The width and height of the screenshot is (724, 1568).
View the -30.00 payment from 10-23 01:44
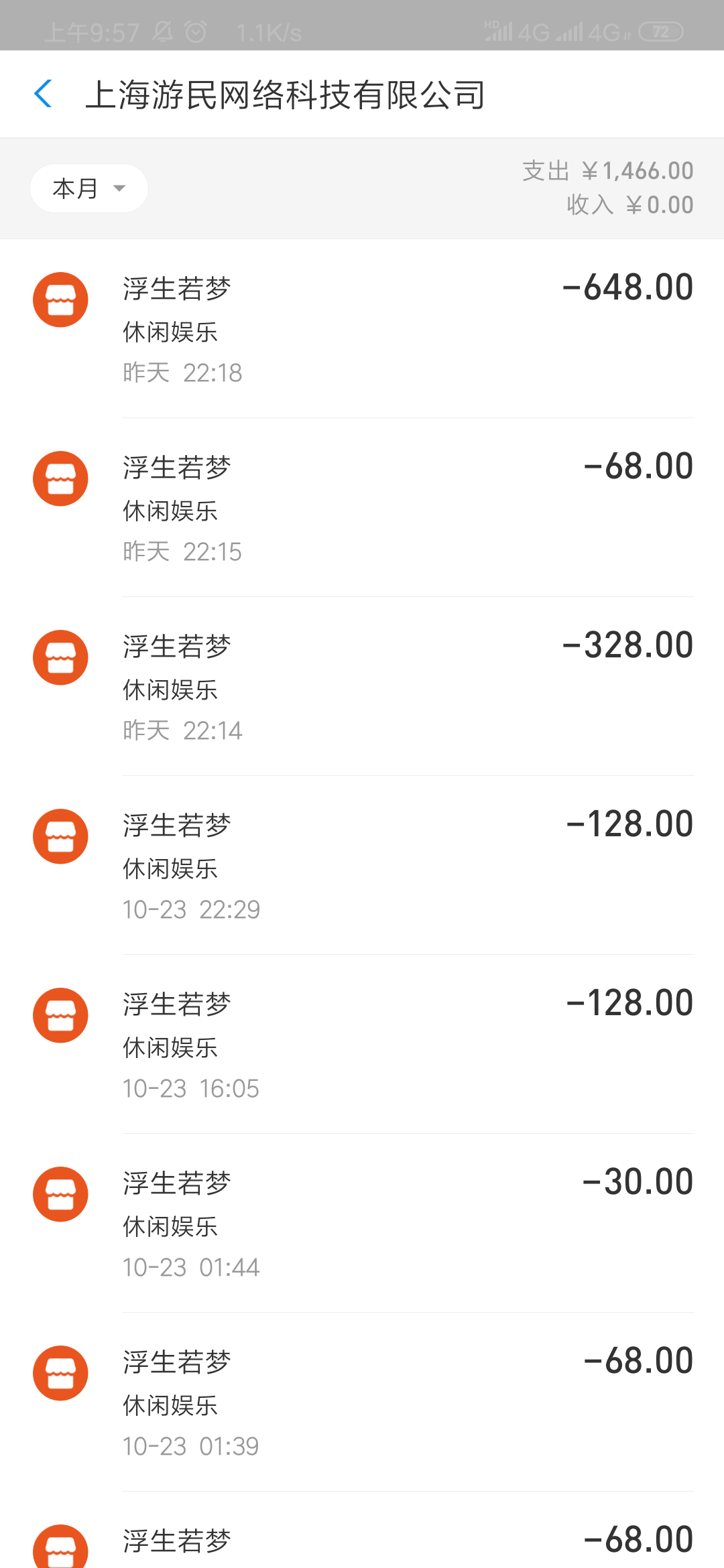pyautogui.click(x=362, y=1223)
